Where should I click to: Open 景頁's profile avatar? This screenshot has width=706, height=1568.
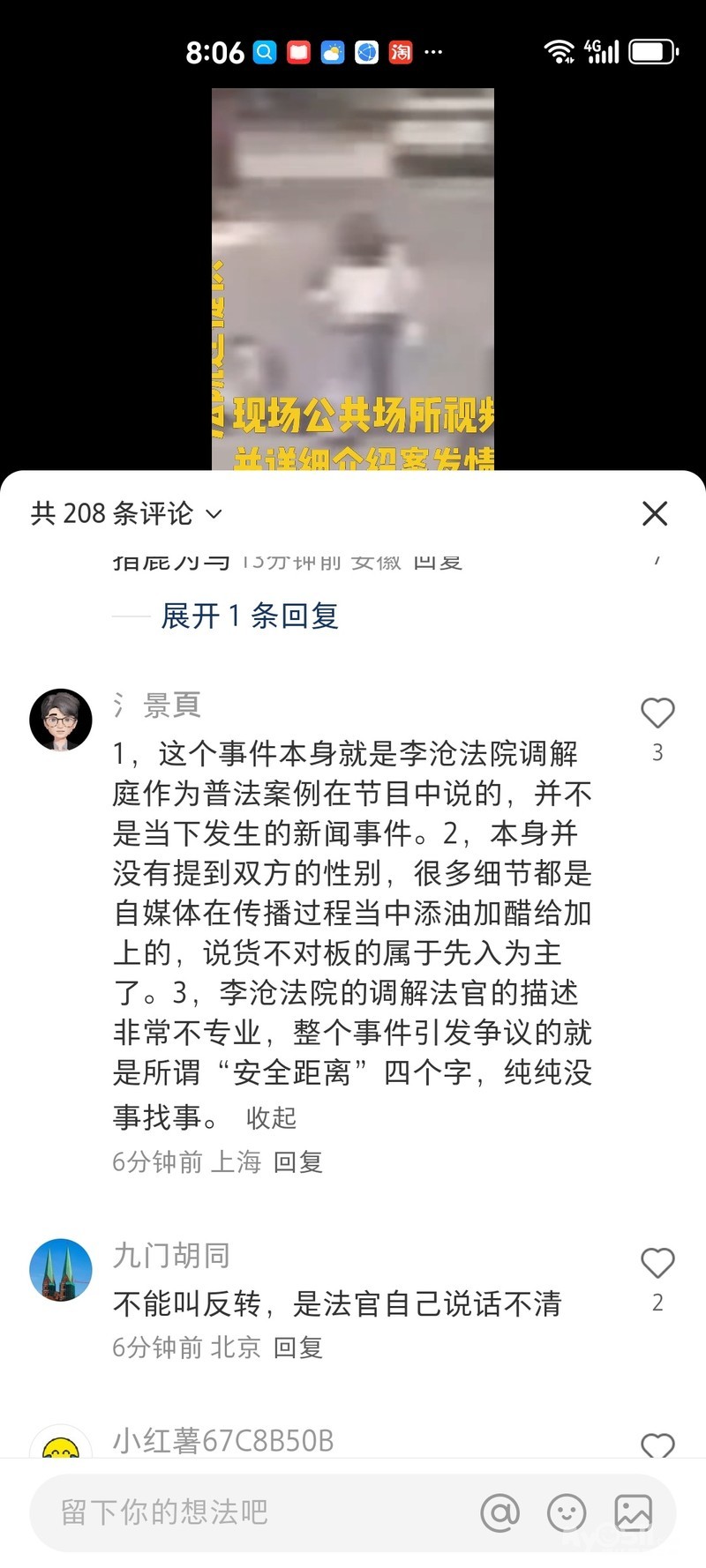(61, 720)
